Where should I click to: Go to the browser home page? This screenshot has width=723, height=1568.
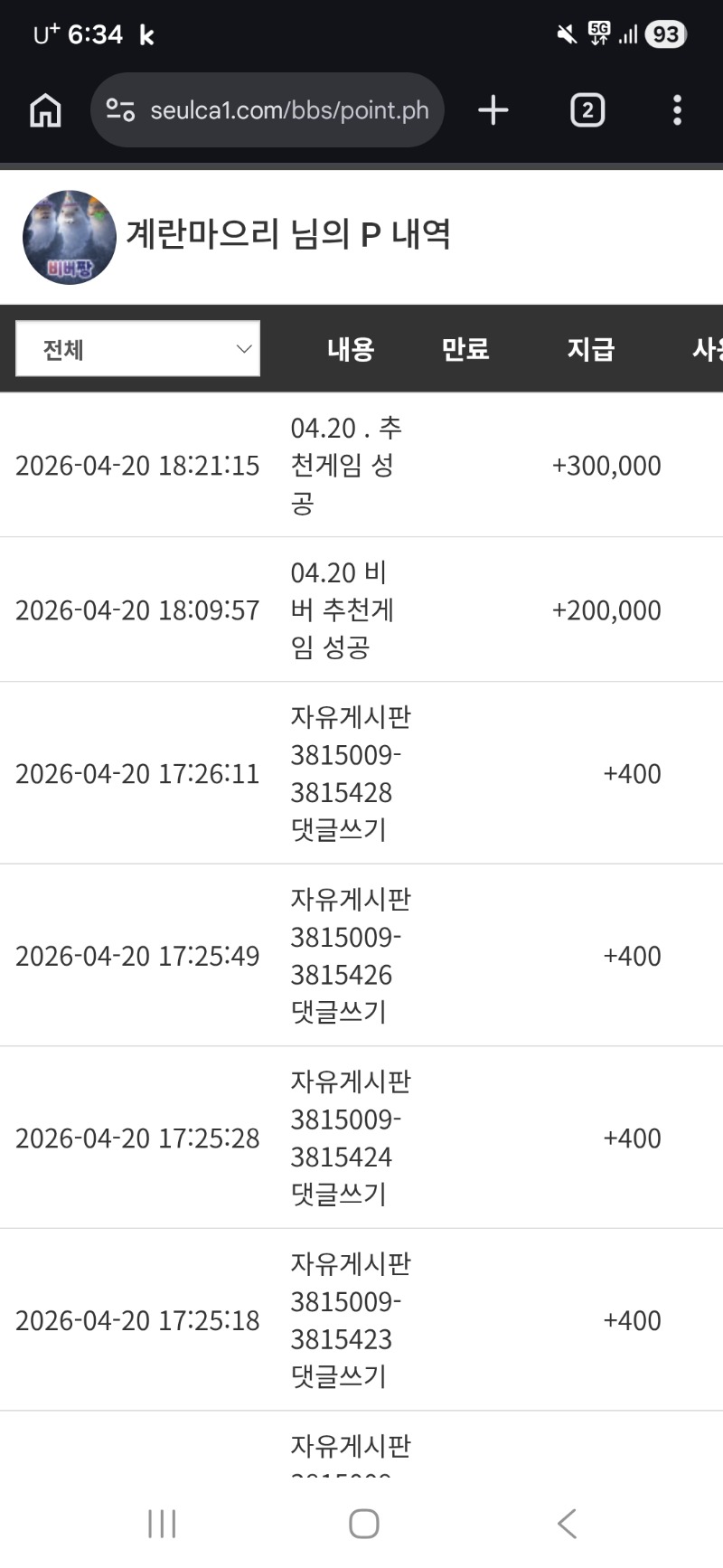tap(45, 110)
